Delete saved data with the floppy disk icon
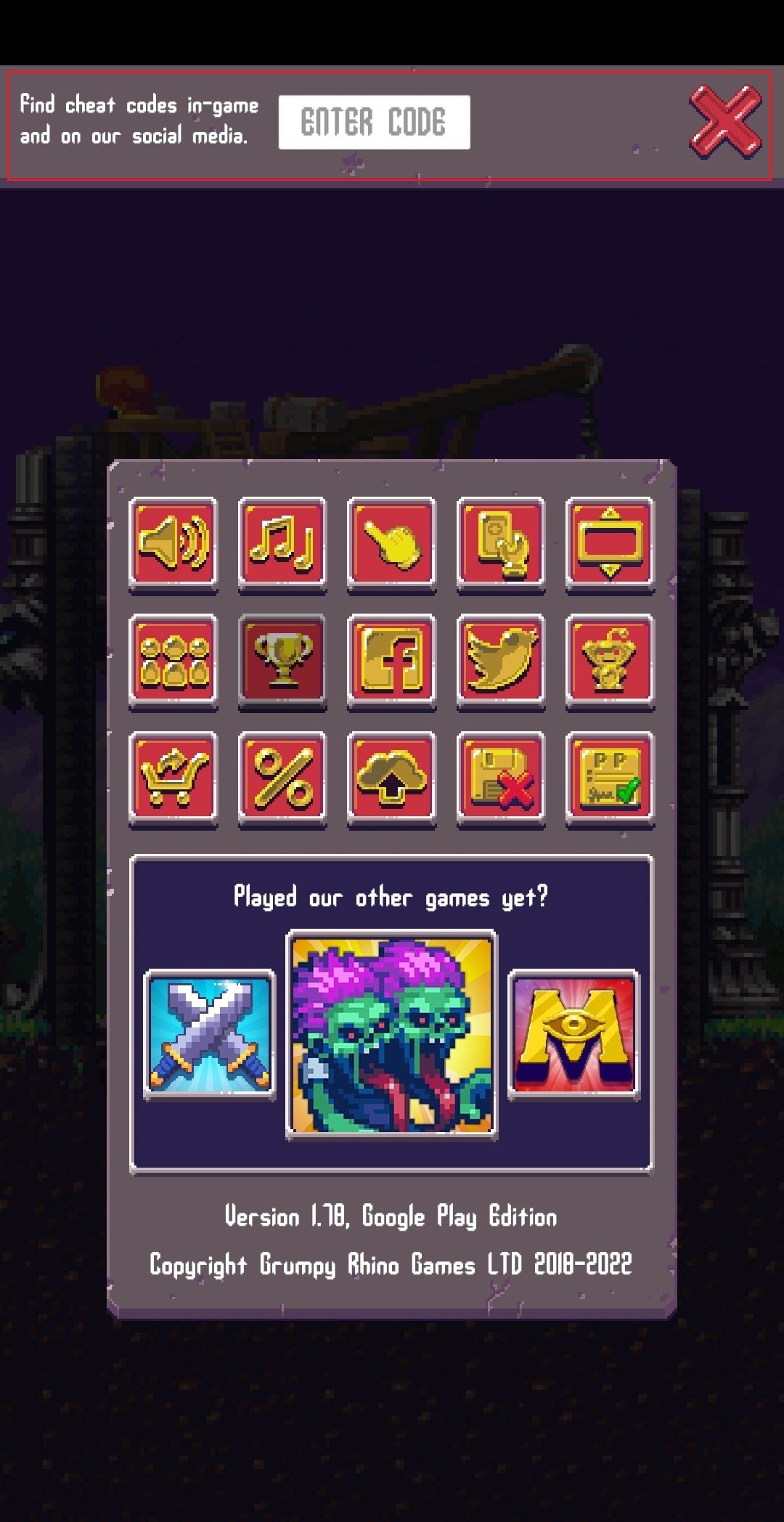This screenshot has height=1522, width=784. (x=501, y=778)
